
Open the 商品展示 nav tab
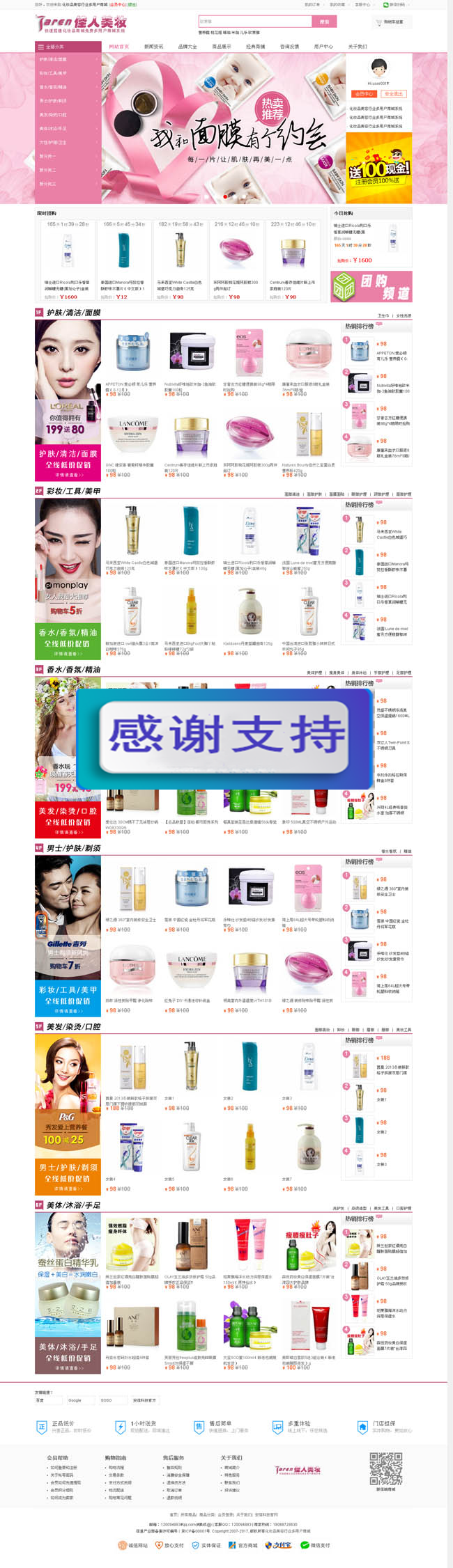(x=221, y=47)
